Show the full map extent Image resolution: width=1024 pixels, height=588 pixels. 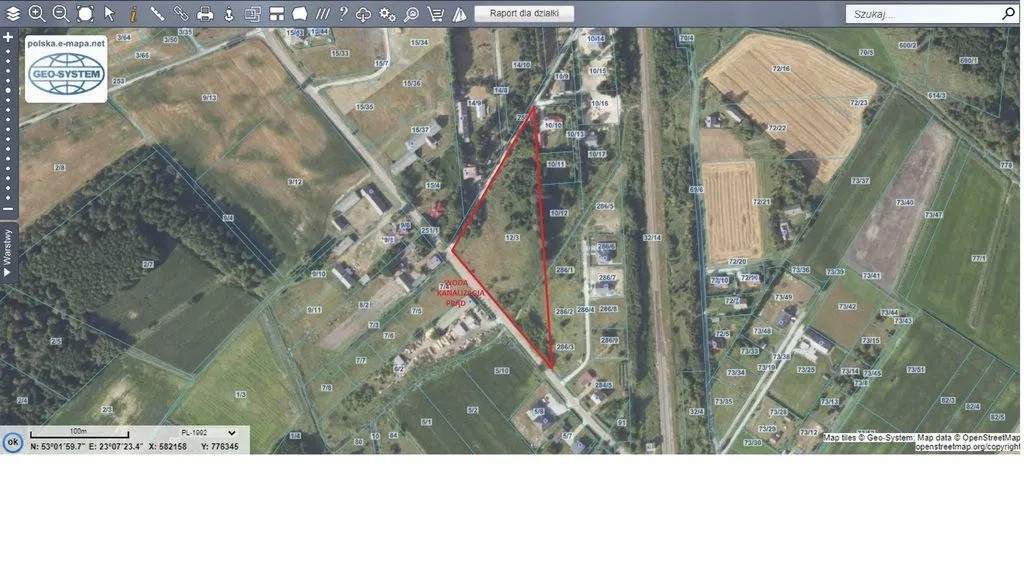pos(85,14)
